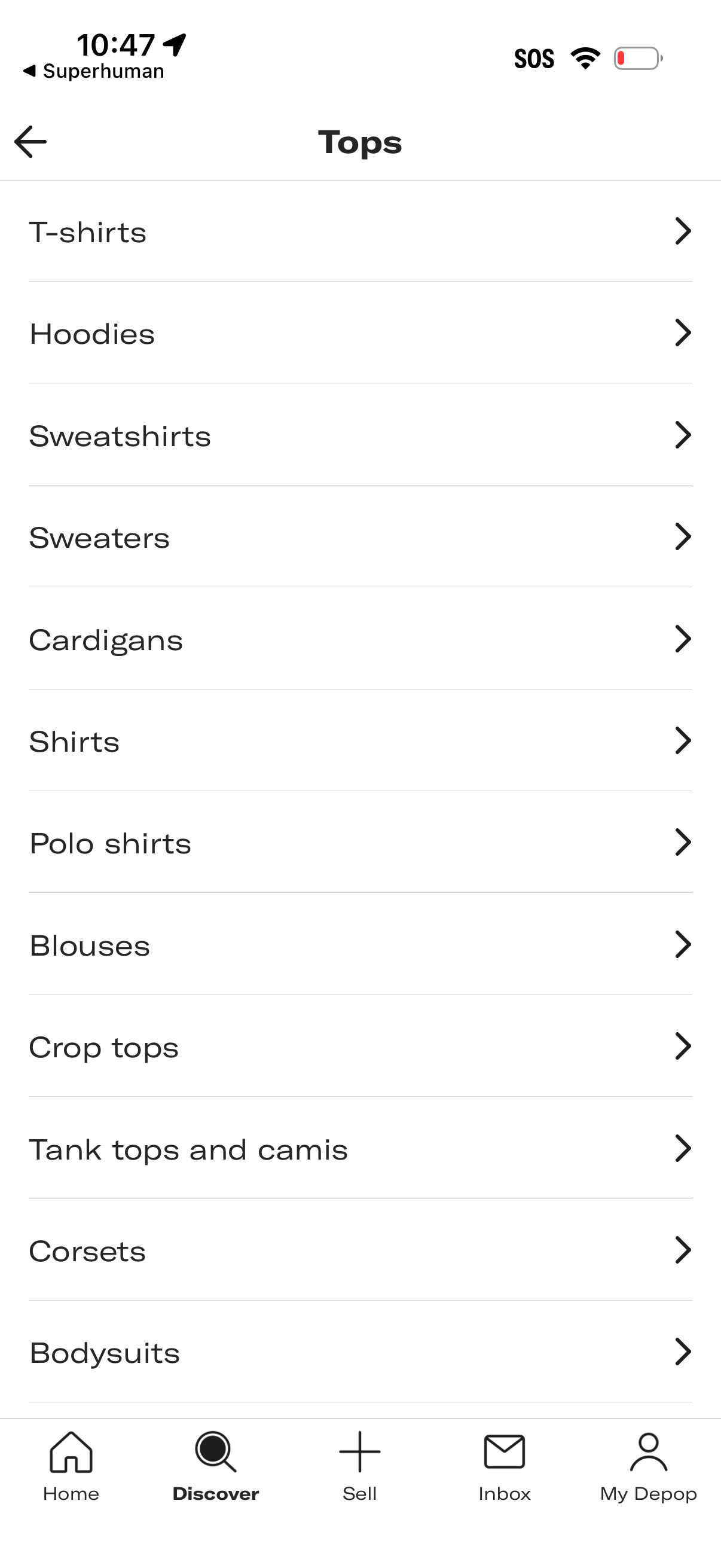Expand the Hoodies category chevron
Screen dimensions: 721x1568
click(683, 333)
